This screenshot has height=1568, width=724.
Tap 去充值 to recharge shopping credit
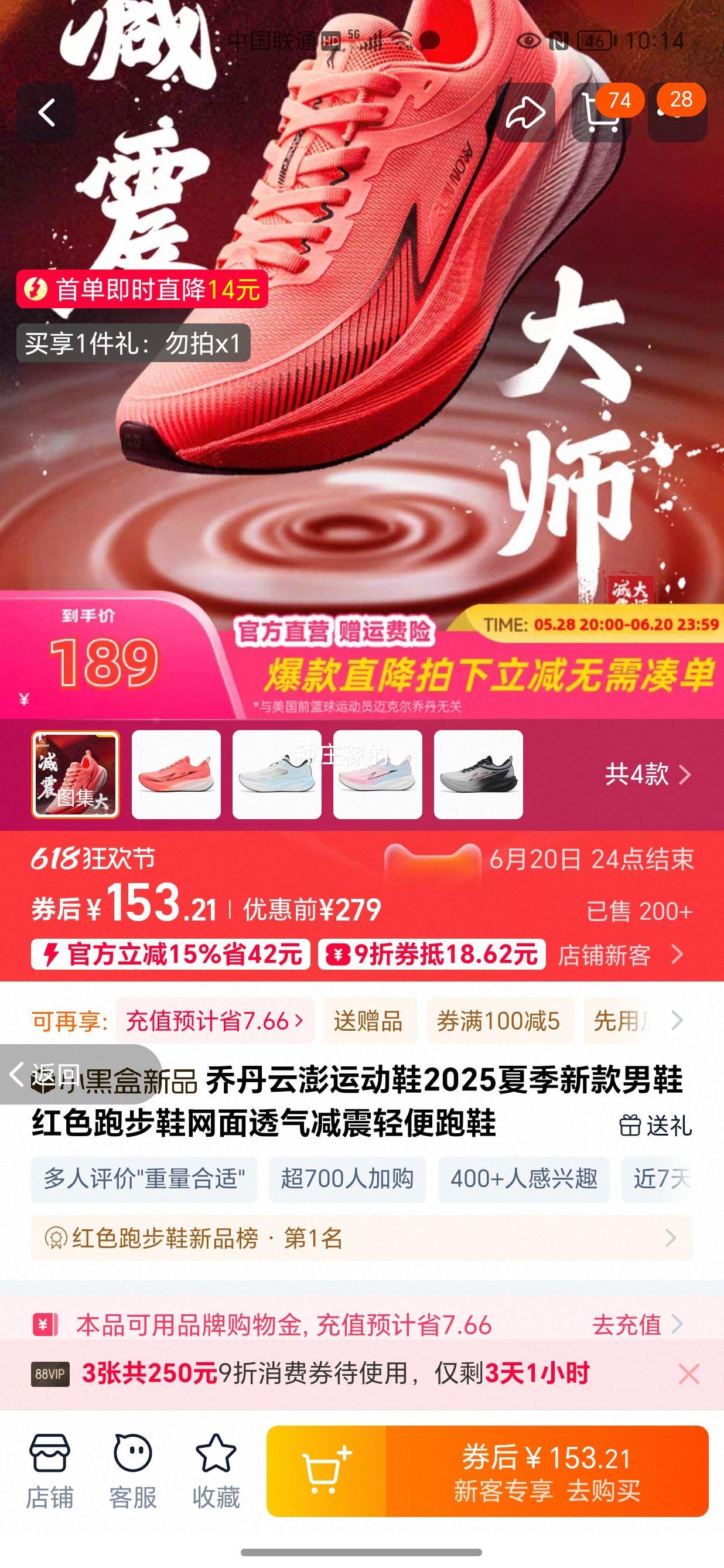coord(636,1324)
